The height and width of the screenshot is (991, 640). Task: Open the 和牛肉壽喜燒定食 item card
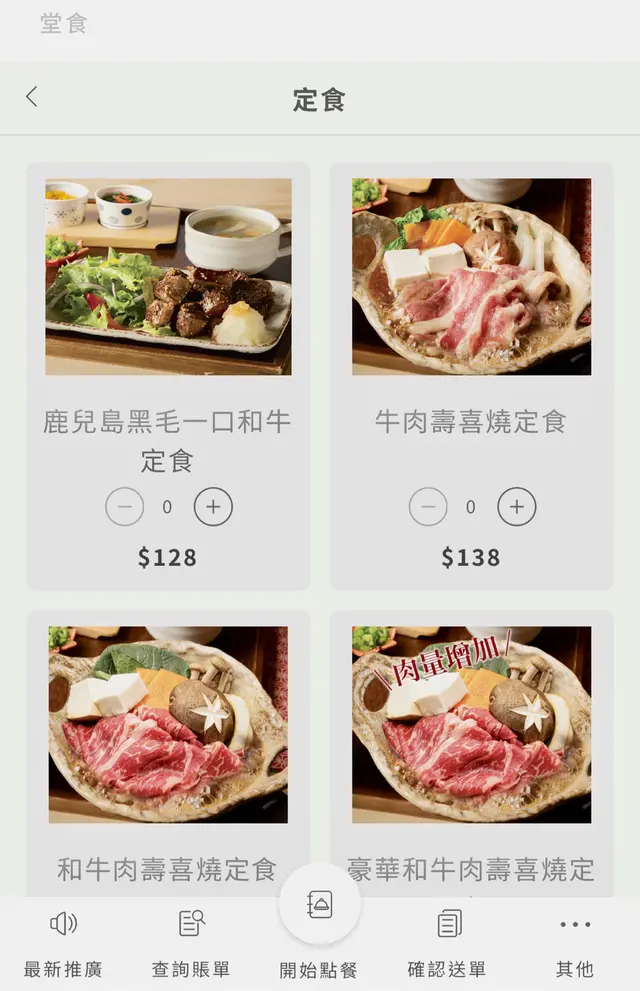pos(168,740)
